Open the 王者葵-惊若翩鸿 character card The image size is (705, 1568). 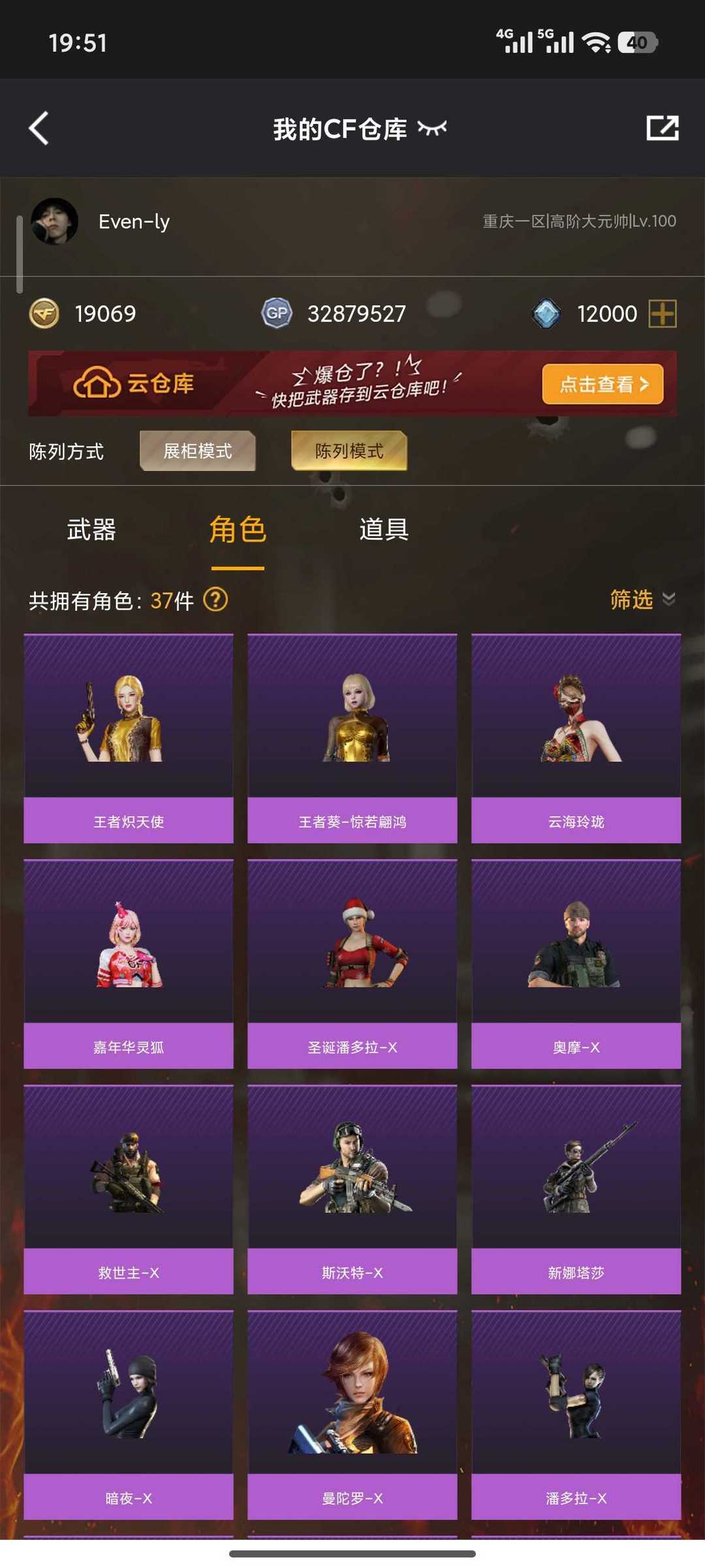(x=352, y=738)
